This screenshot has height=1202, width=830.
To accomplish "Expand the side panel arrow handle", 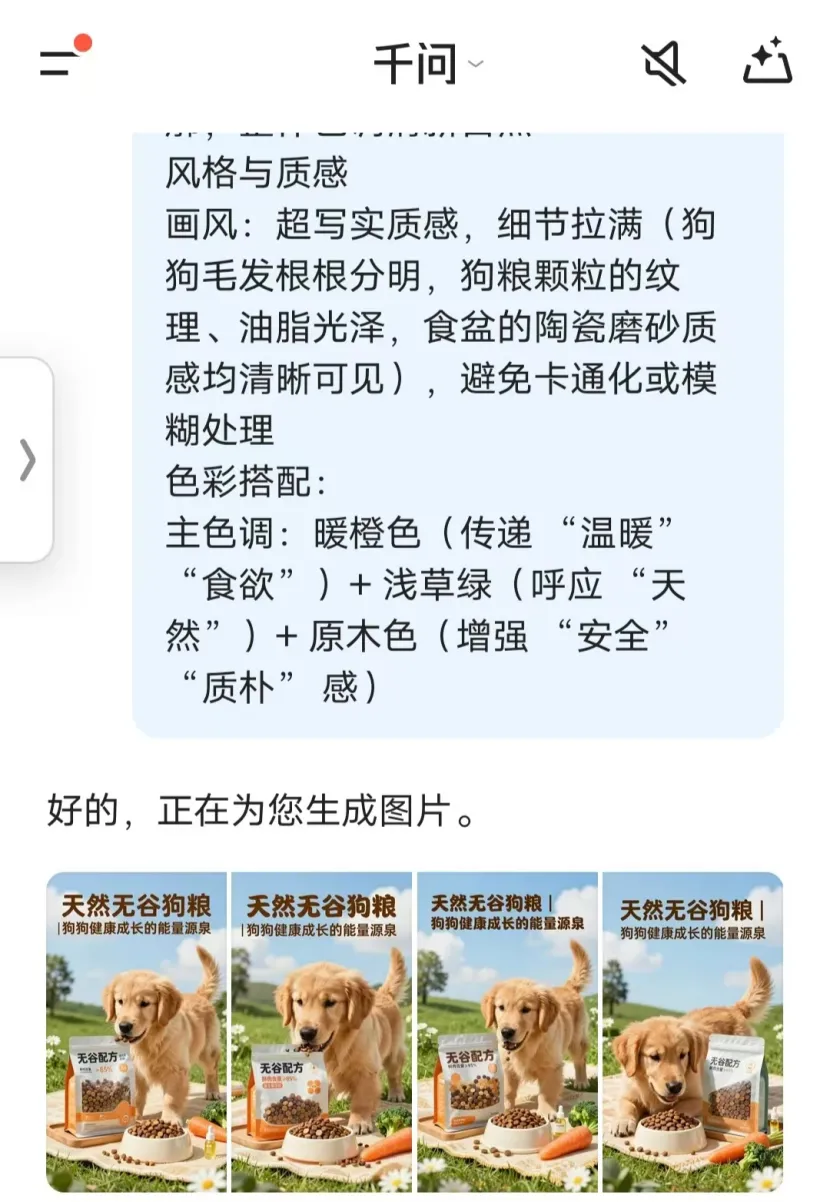I will point(27,460).
